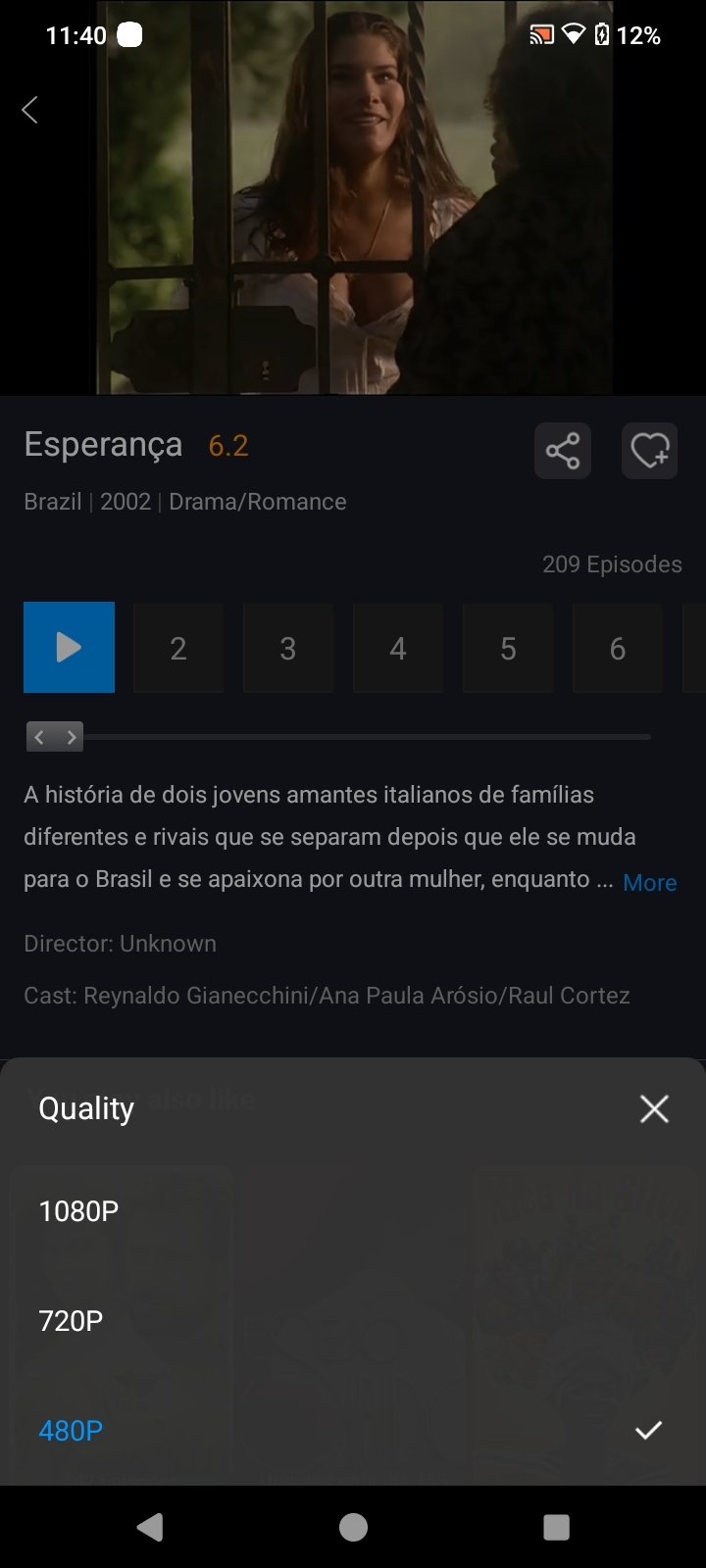Screen dimensions: 706x1568
Task: Expand the description with More
Action: (x=649, y=882)
